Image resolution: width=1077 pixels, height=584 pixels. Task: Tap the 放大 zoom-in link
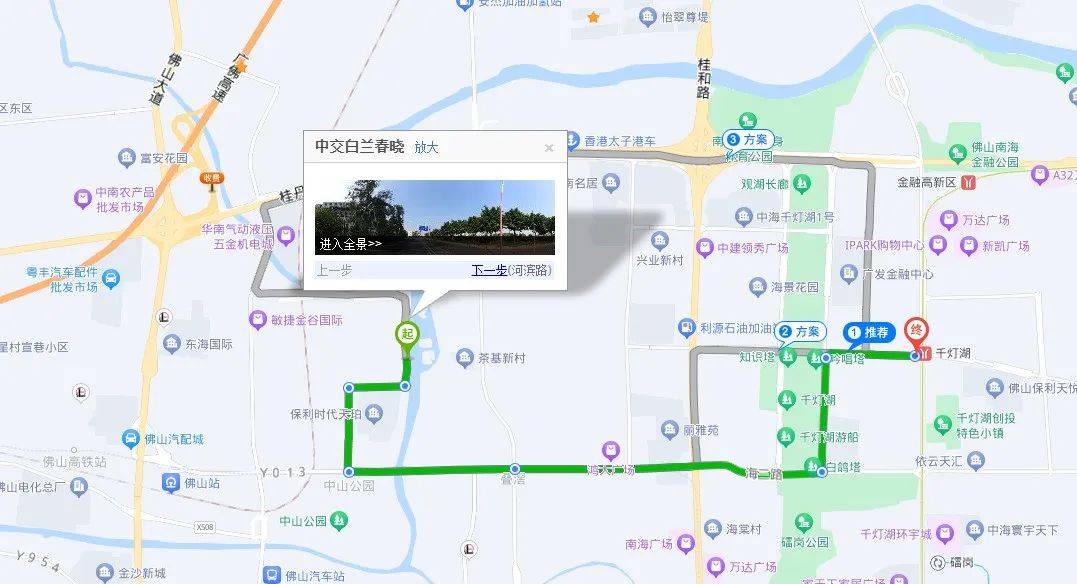tap(426, 147)
